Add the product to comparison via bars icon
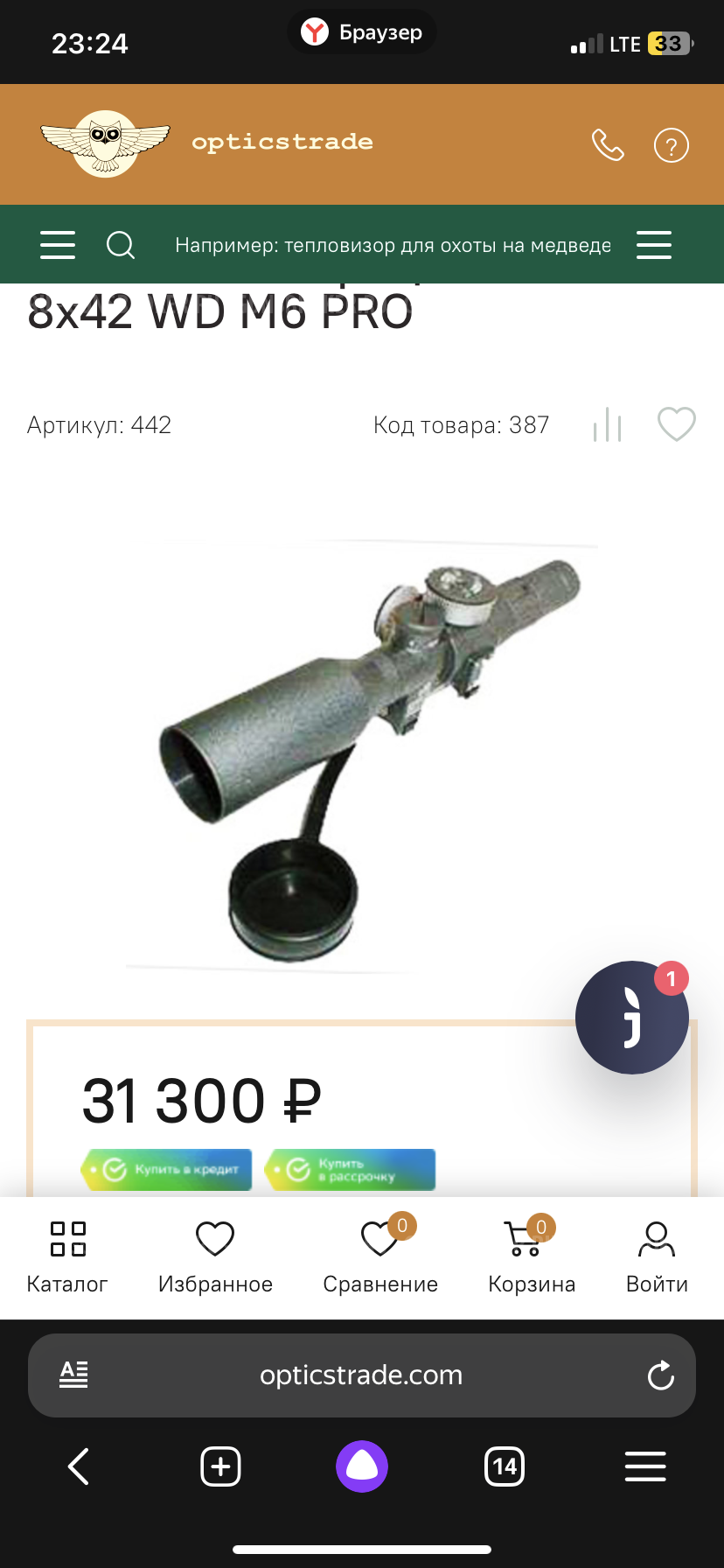 (x=607, y=424)
